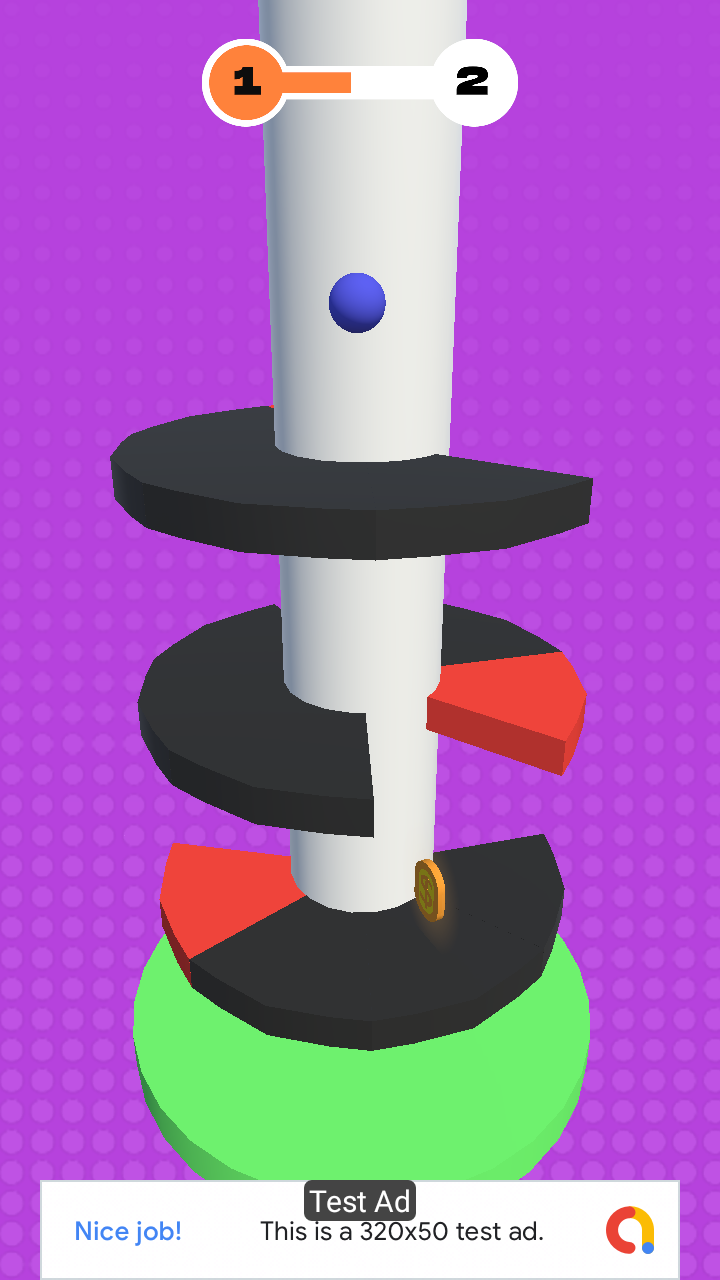
Task: Tap the AdMob logo icon in ad
Action: [630, 1230]
